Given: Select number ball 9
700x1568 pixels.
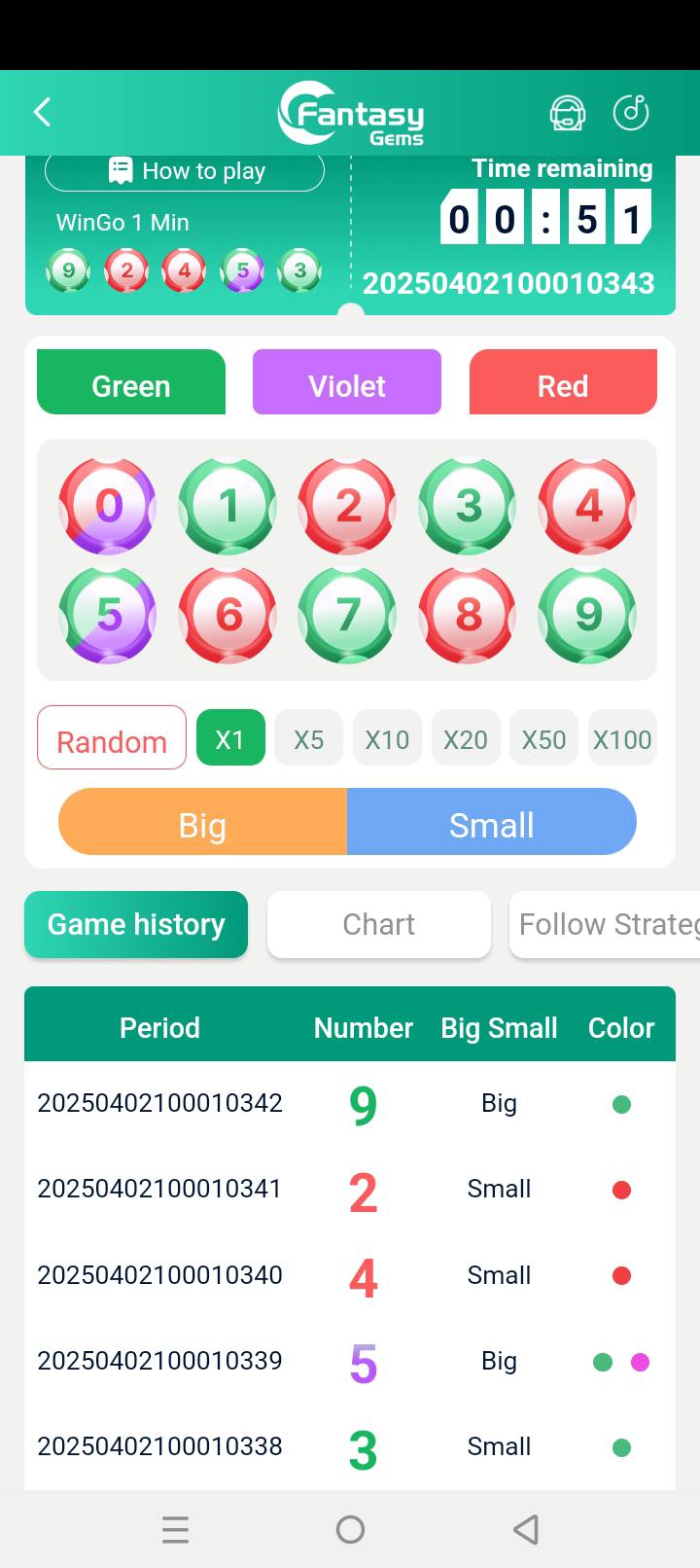Looking at the screenshot, I should click(x=587, y=615).
